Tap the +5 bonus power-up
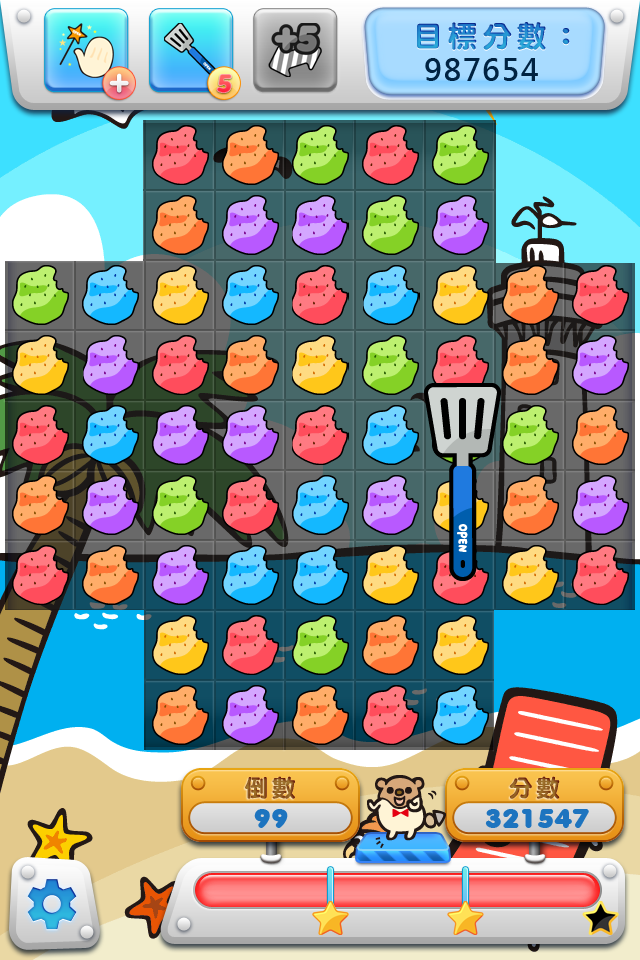Screen dimensions: 640x960 pyautogui.click(x=295, y=51)
